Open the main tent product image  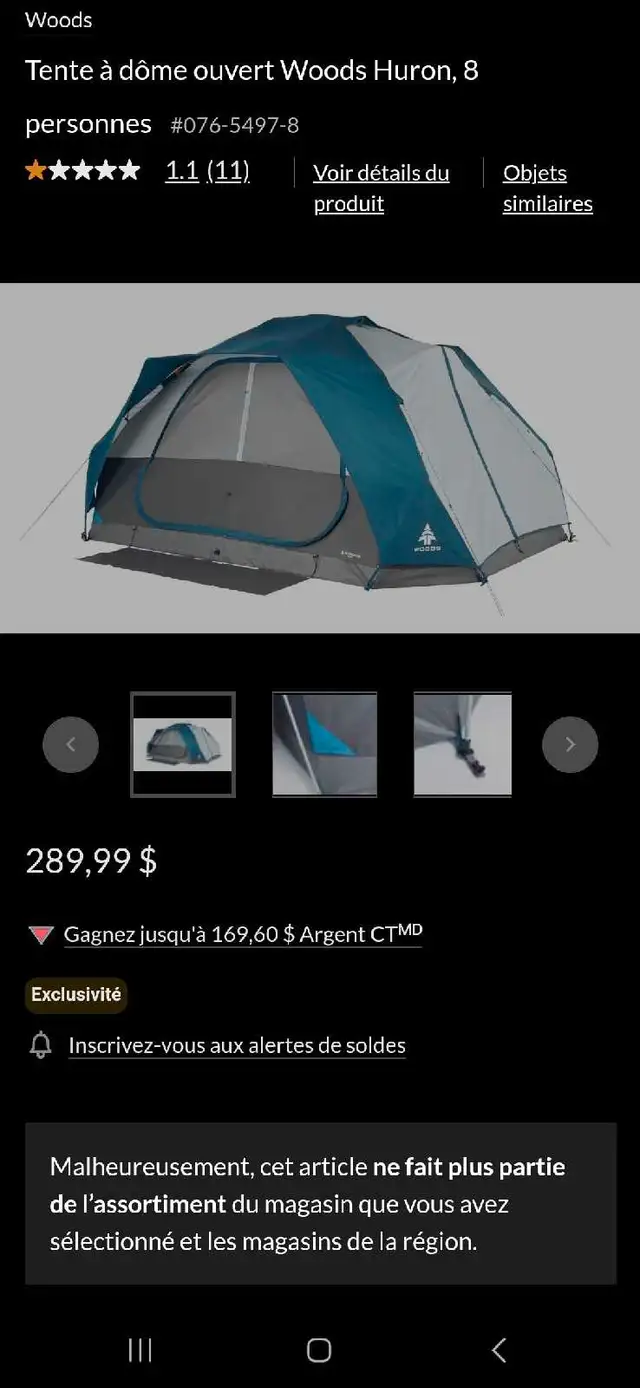click(320, 458)
